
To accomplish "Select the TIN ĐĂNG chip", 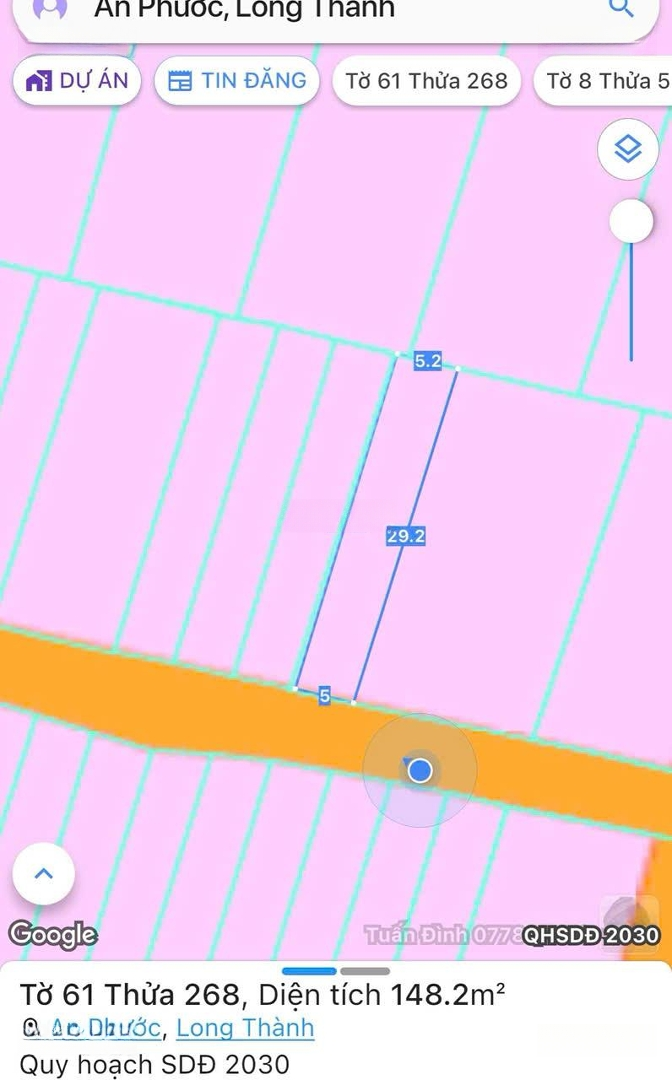I will tap(237, 81).
